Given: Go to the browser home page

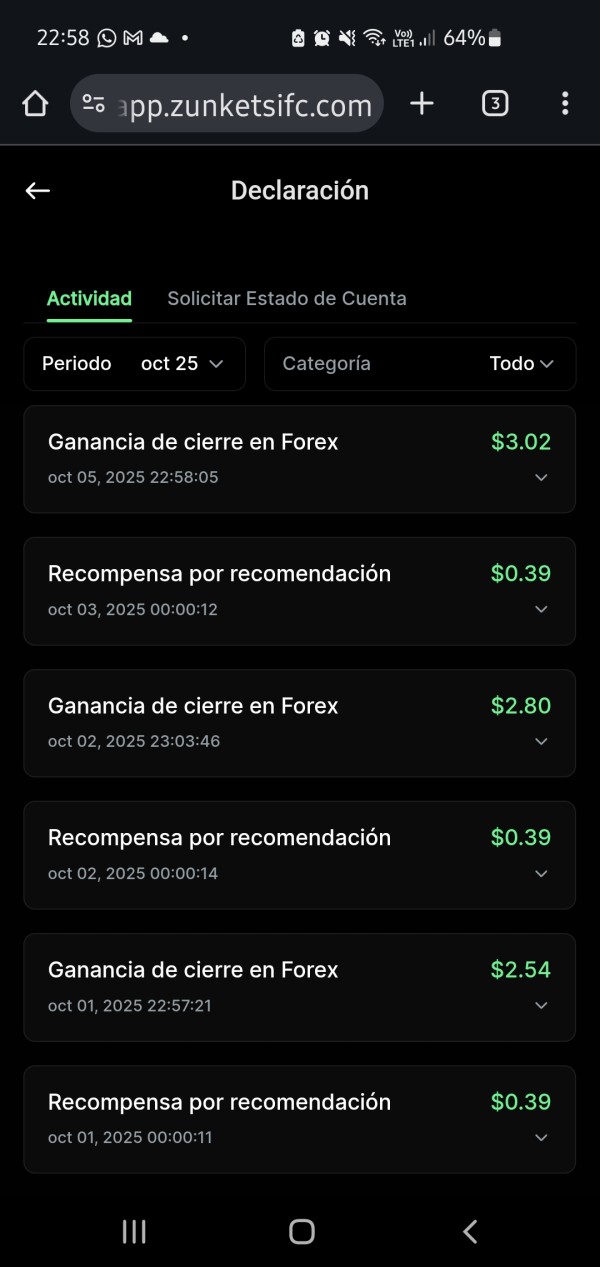Looking at the screenshot, I should pyautogui.click(x=35, y=104).
